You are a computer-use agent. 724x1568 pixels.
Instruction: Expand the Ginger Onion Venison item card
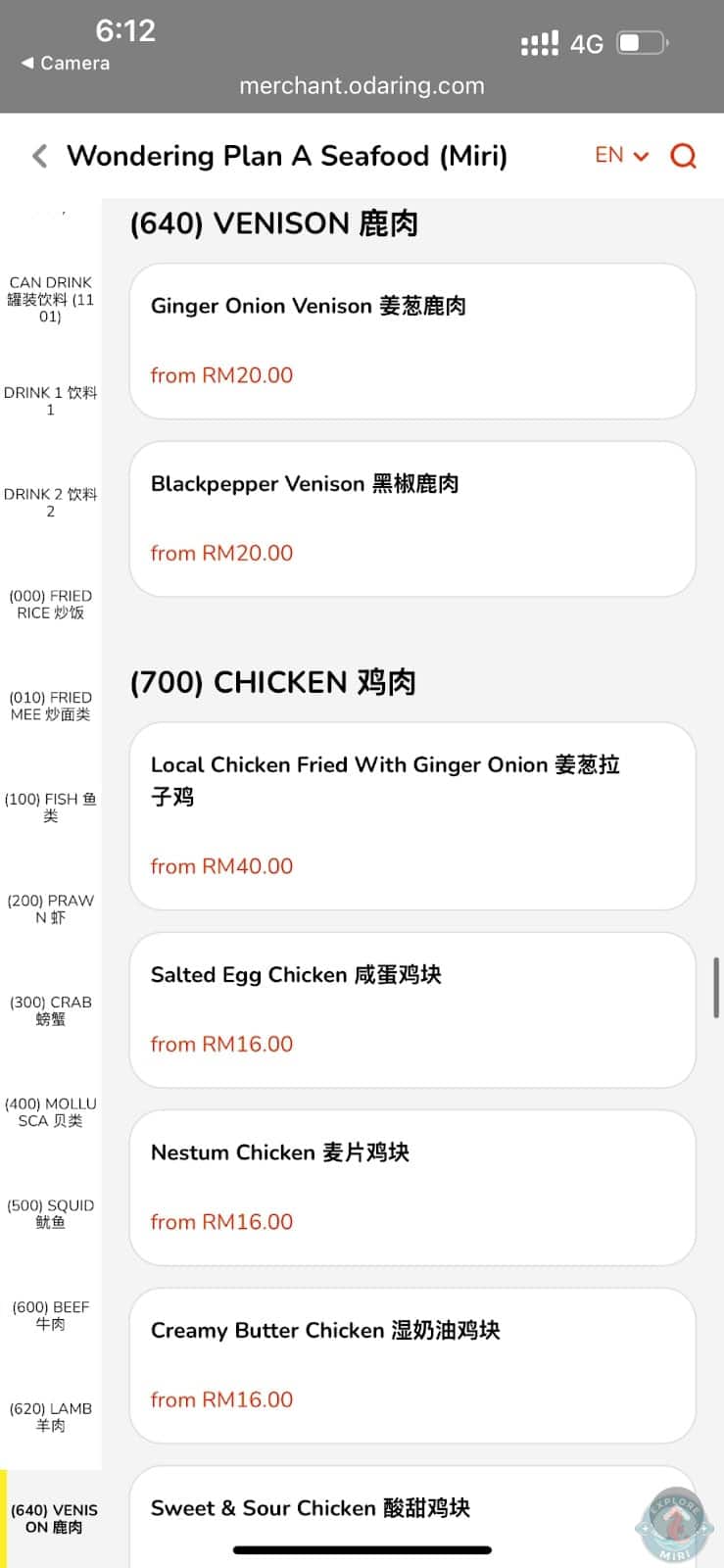pyautogui.click(x=412, y=340)
